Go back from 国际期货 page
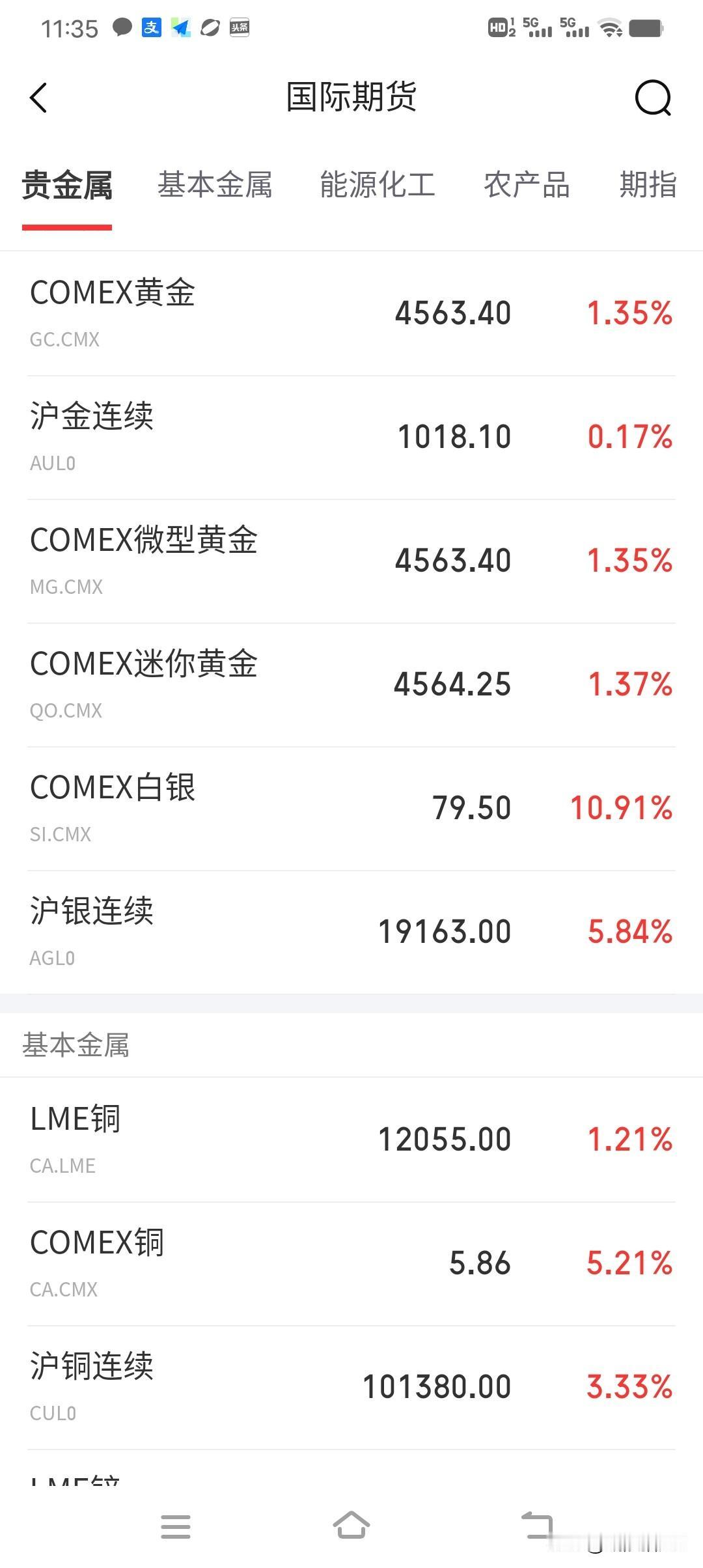 38,98
